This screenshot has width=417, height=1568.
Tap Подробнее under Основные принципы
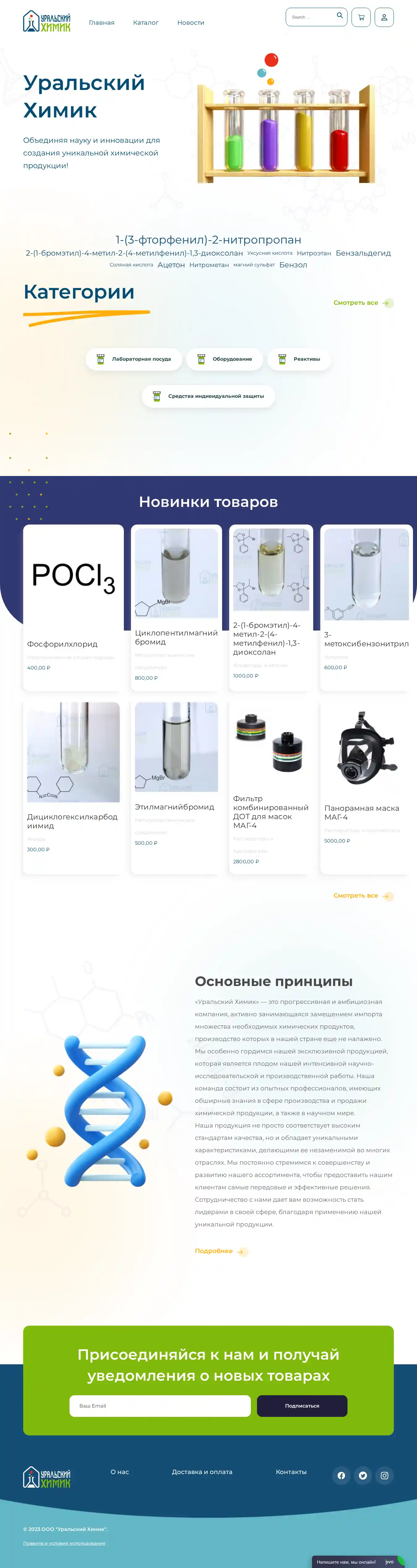(214, 1251)
